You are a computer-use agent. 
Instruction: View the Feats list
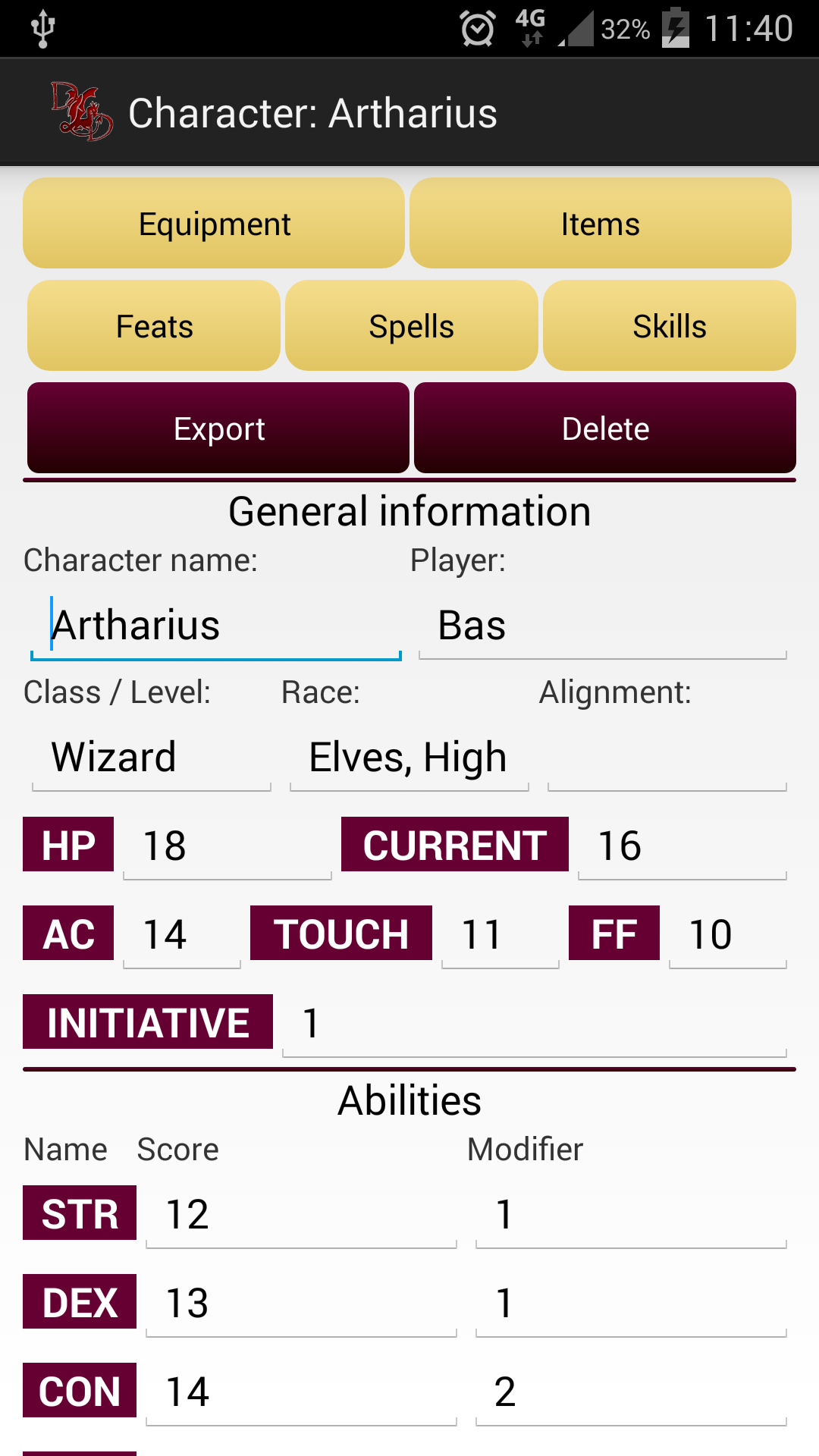[154, 325]
